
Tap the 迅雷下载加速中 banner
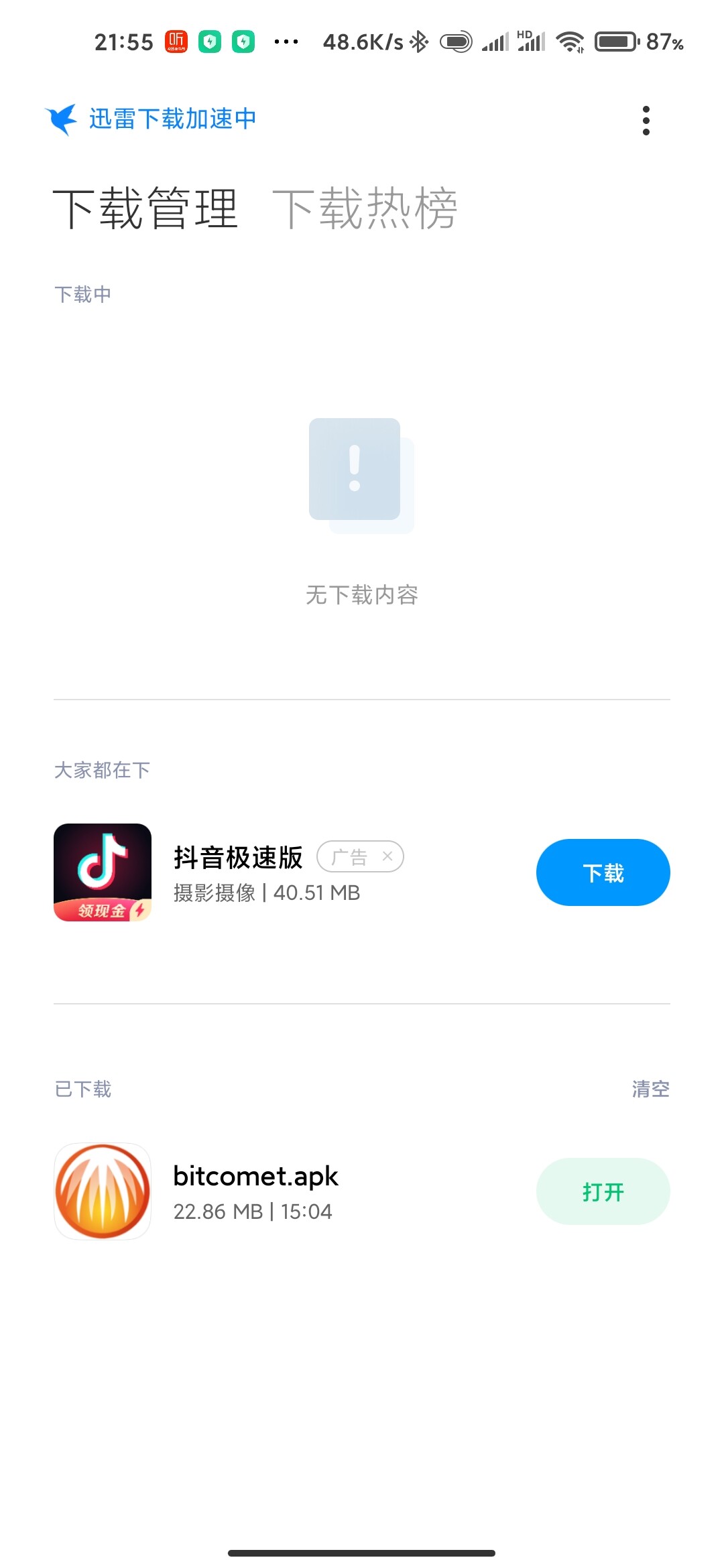[150, 119]
